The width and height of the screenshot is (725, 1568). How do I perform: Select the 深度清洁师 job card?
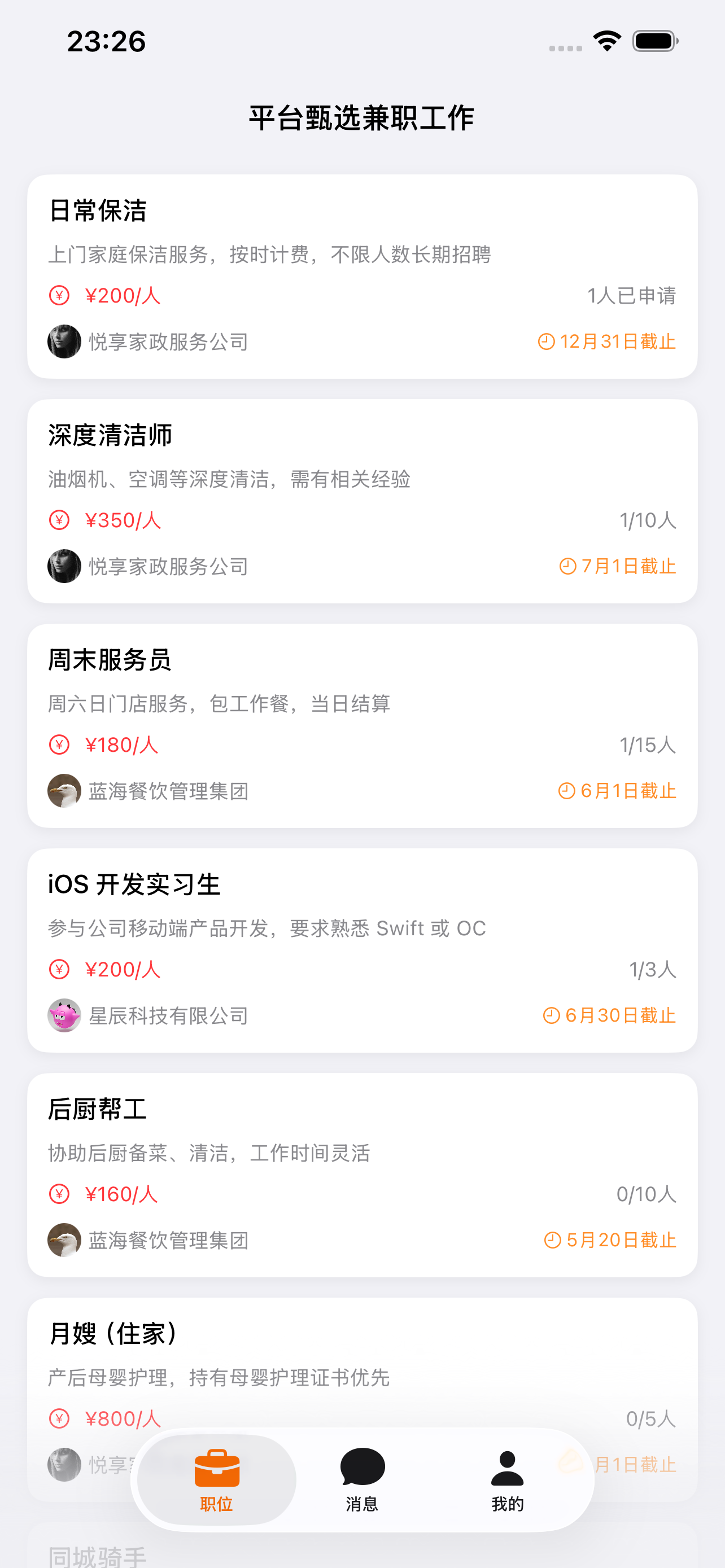coord(362,499)
